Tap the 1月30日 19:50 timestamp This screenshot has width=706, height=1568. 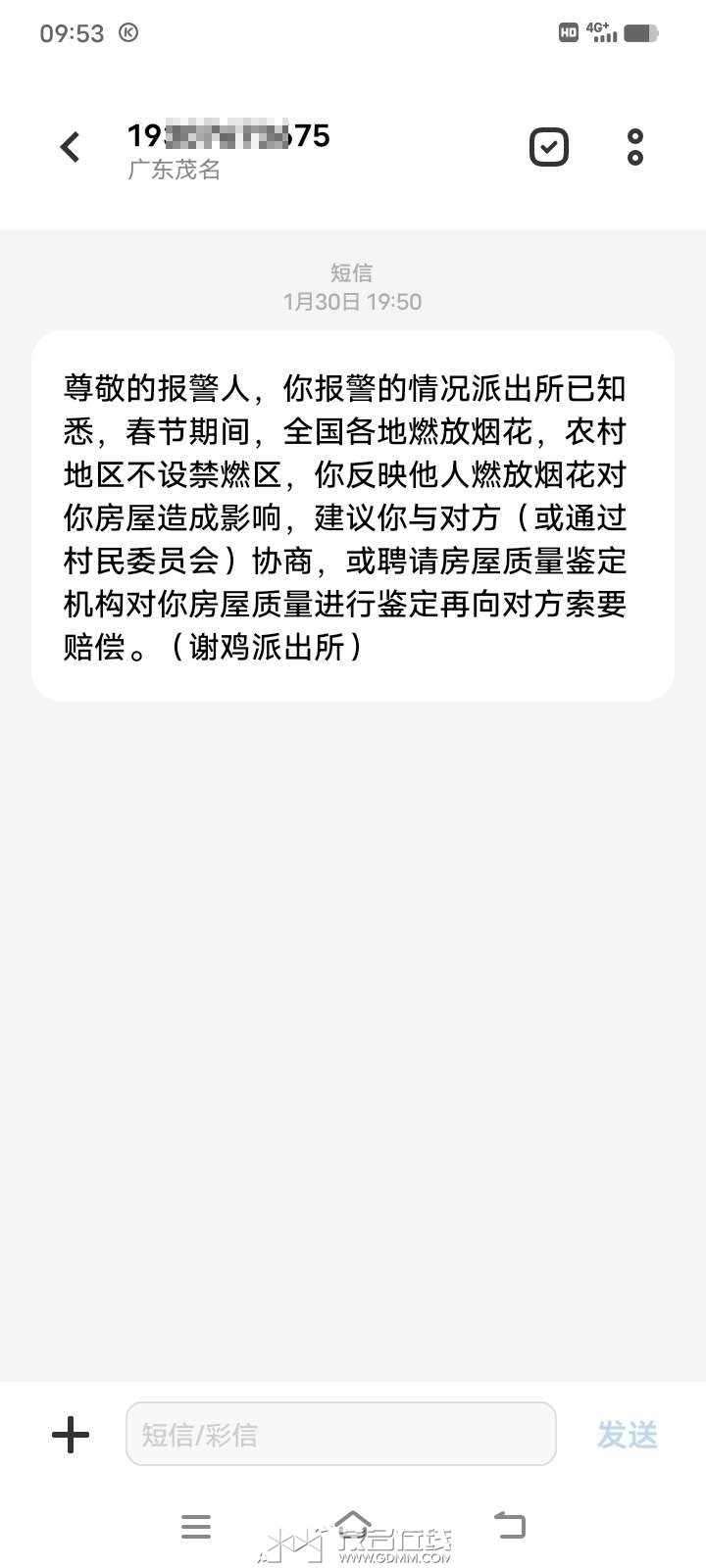click(x=351, y=302)
